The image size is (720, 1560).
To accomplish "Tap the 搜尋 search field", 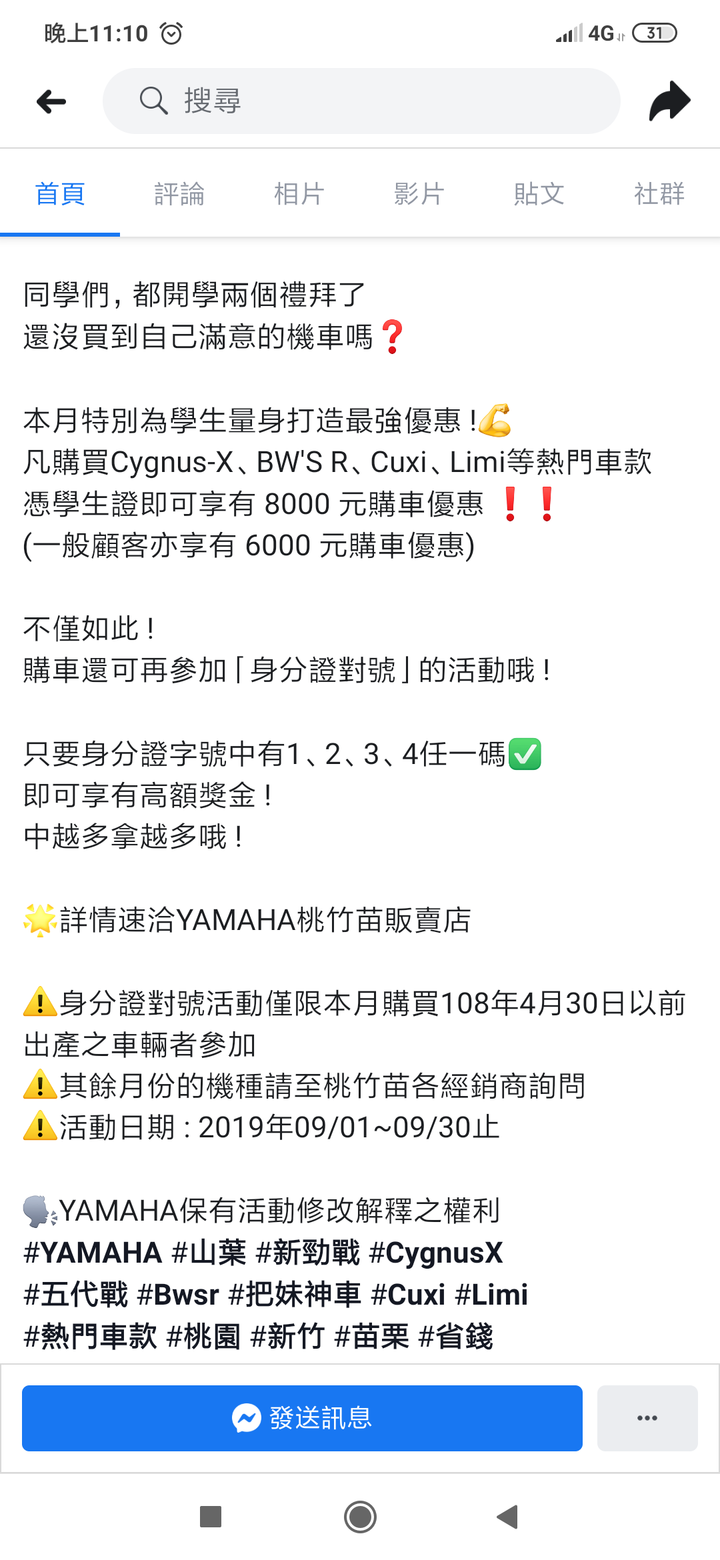I will (x=361, y=101).
